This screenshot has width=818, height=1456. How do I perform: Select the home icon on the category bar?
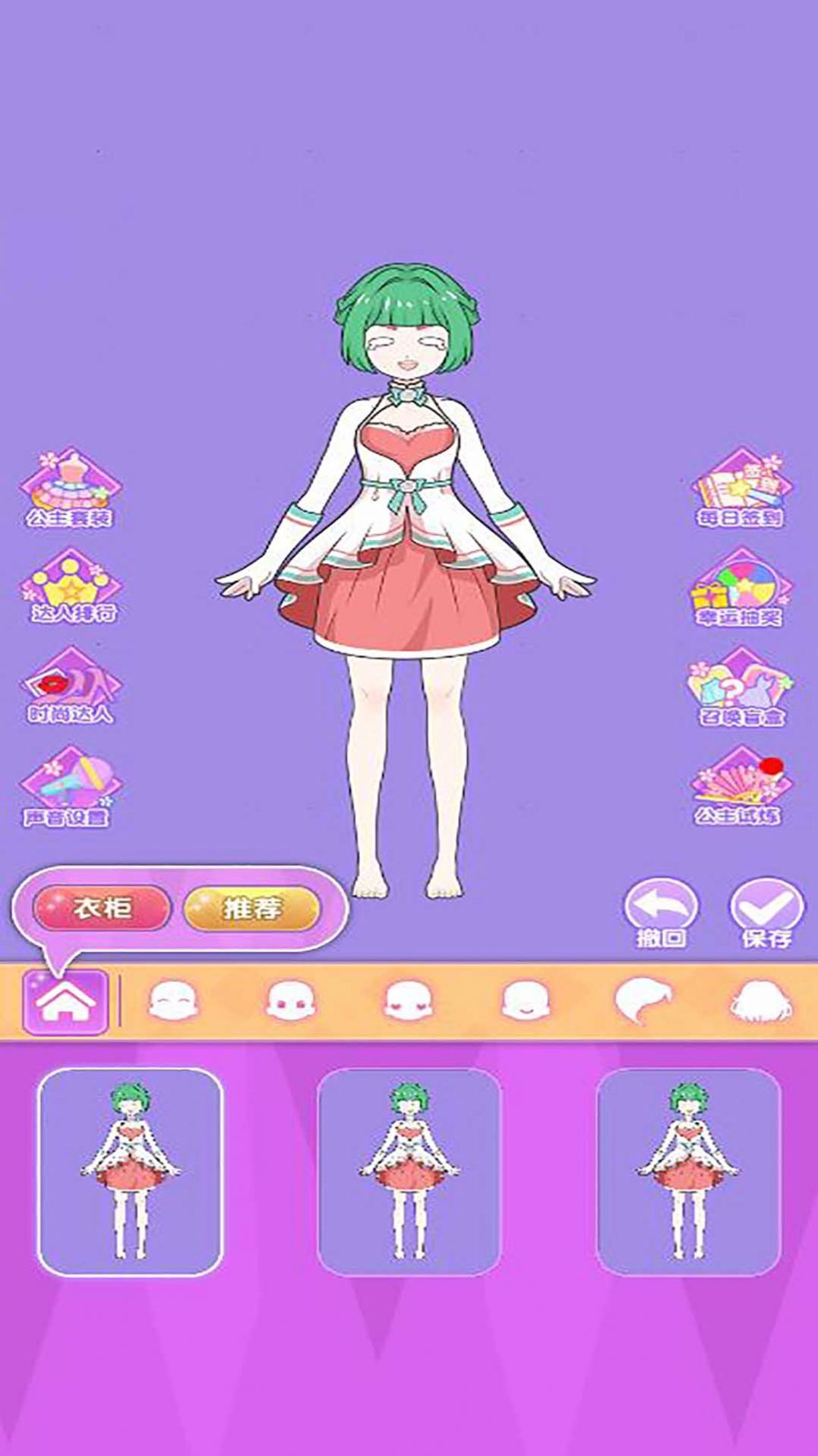click(67, 1003)
